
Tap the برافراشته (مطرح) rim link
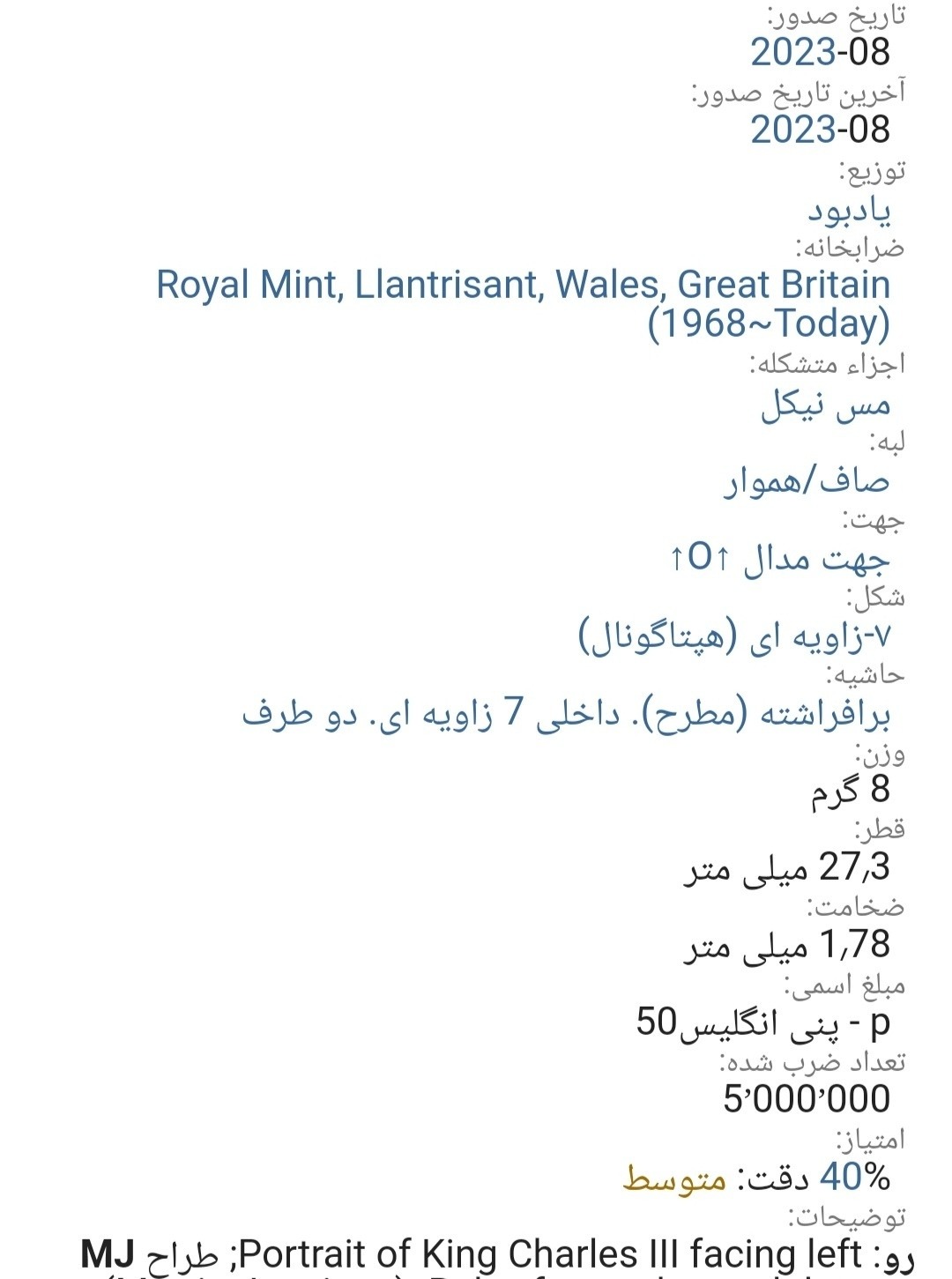click(566, 713)
